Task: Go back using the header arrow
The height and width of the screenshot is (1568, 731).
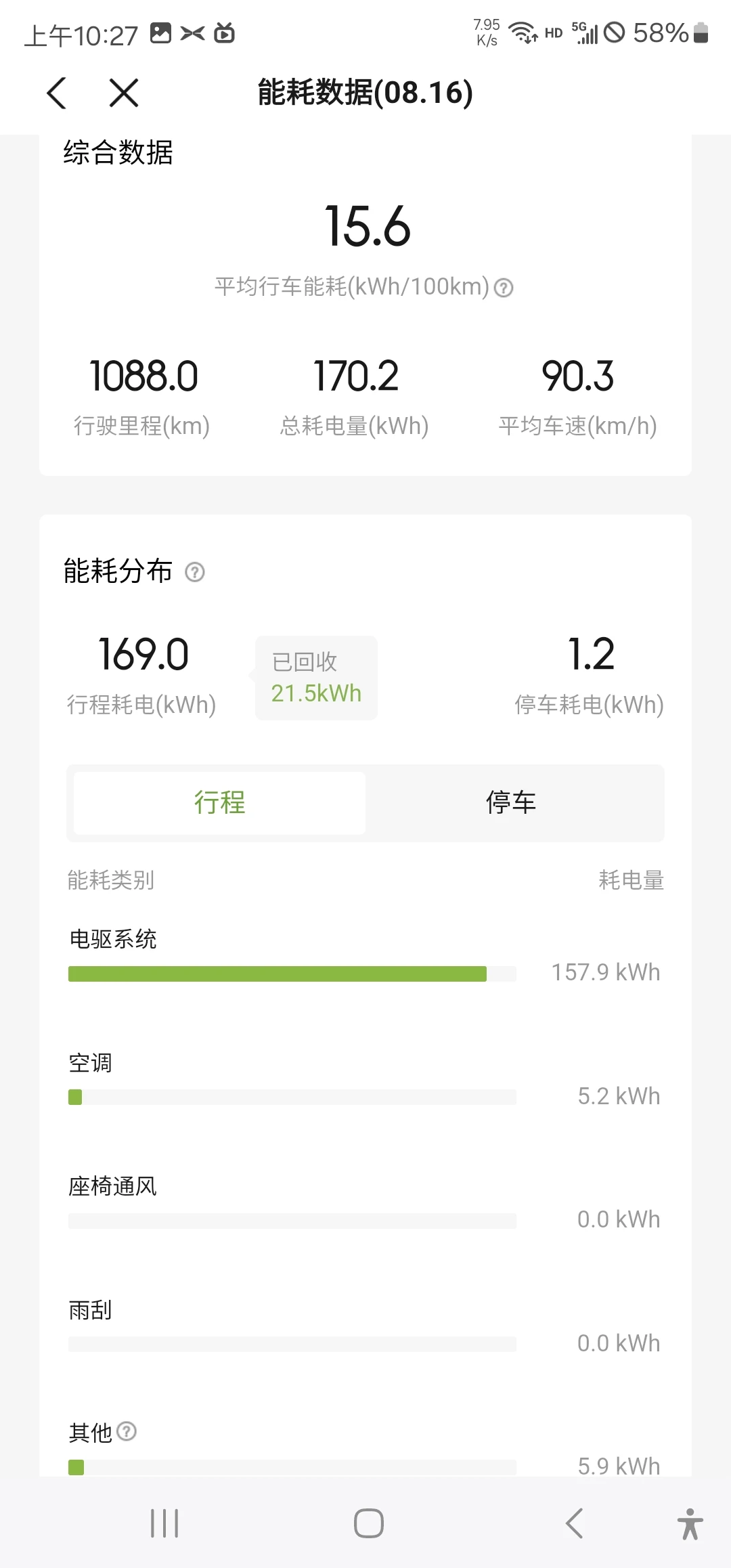Action: point(57,93)
